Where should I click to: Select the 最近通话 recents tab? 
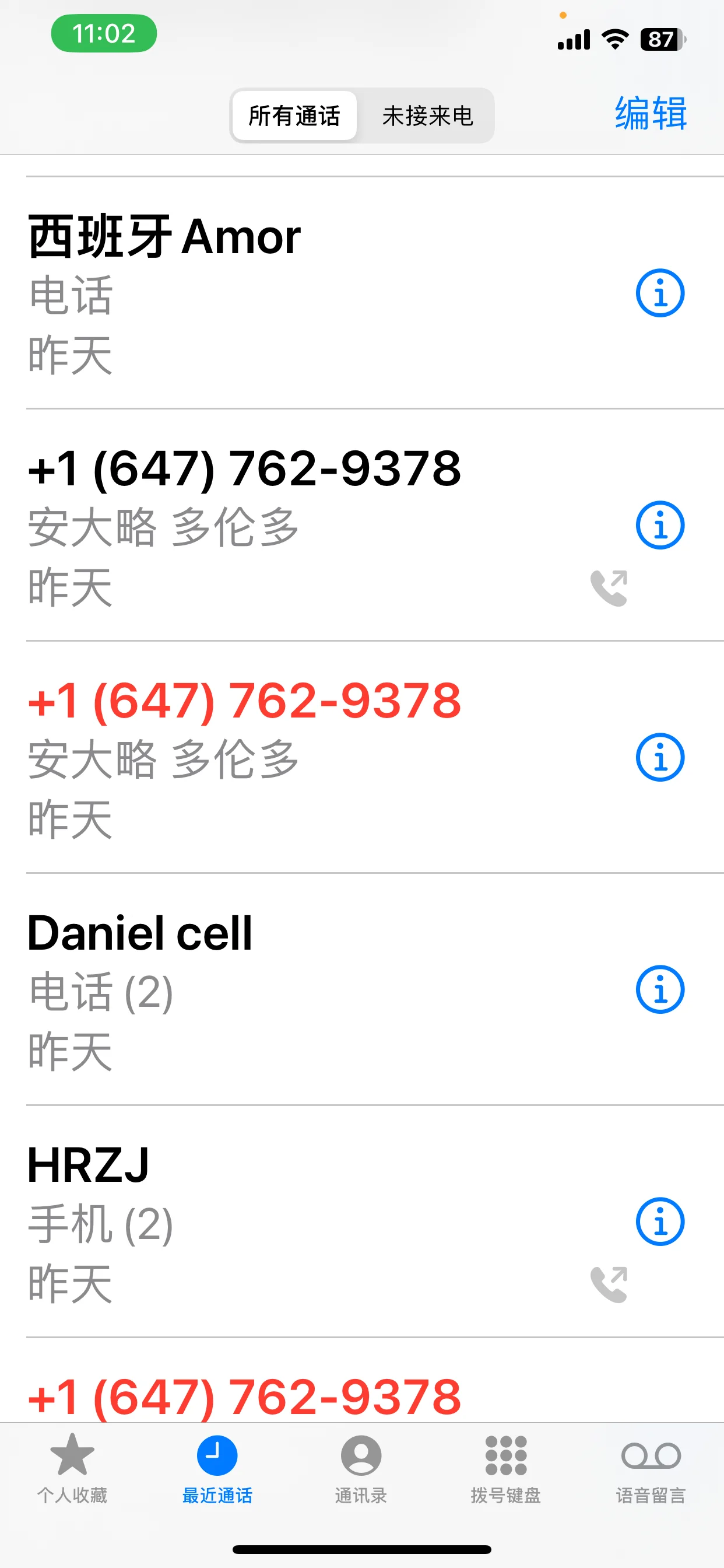click(x=217, y=1468)
